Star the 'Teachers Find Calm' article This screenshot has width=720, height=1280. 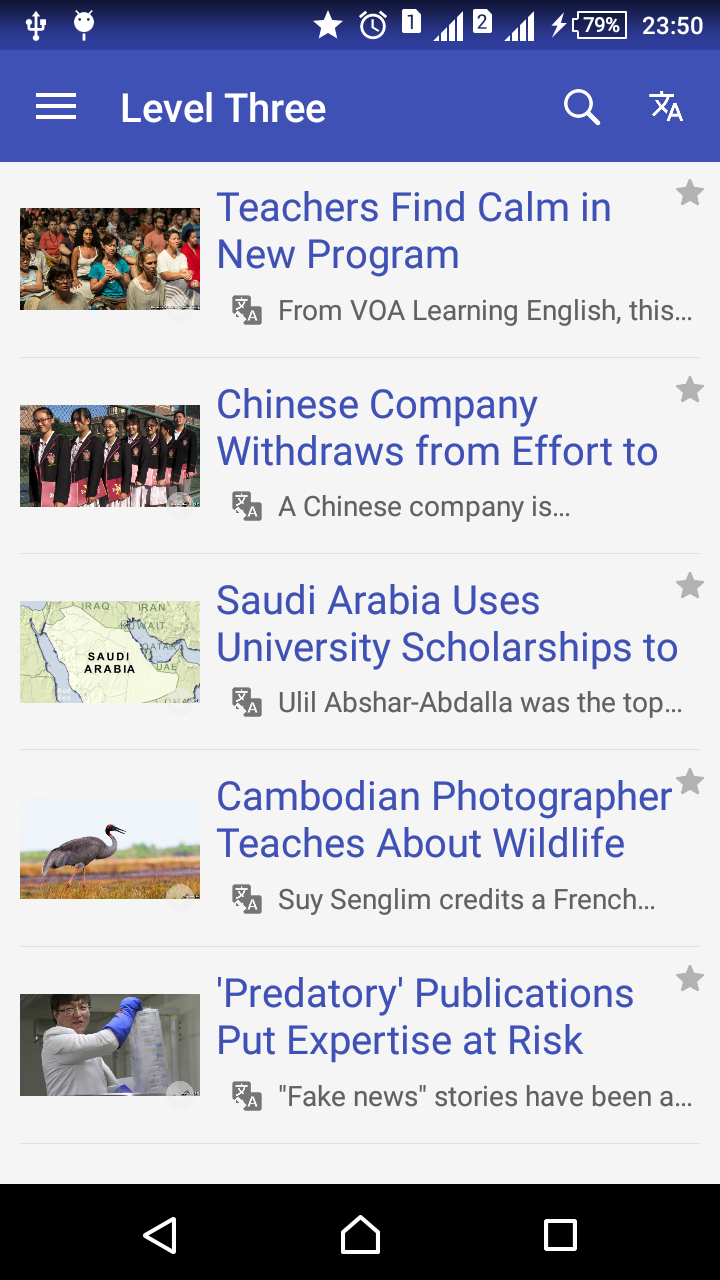[690, 193]
